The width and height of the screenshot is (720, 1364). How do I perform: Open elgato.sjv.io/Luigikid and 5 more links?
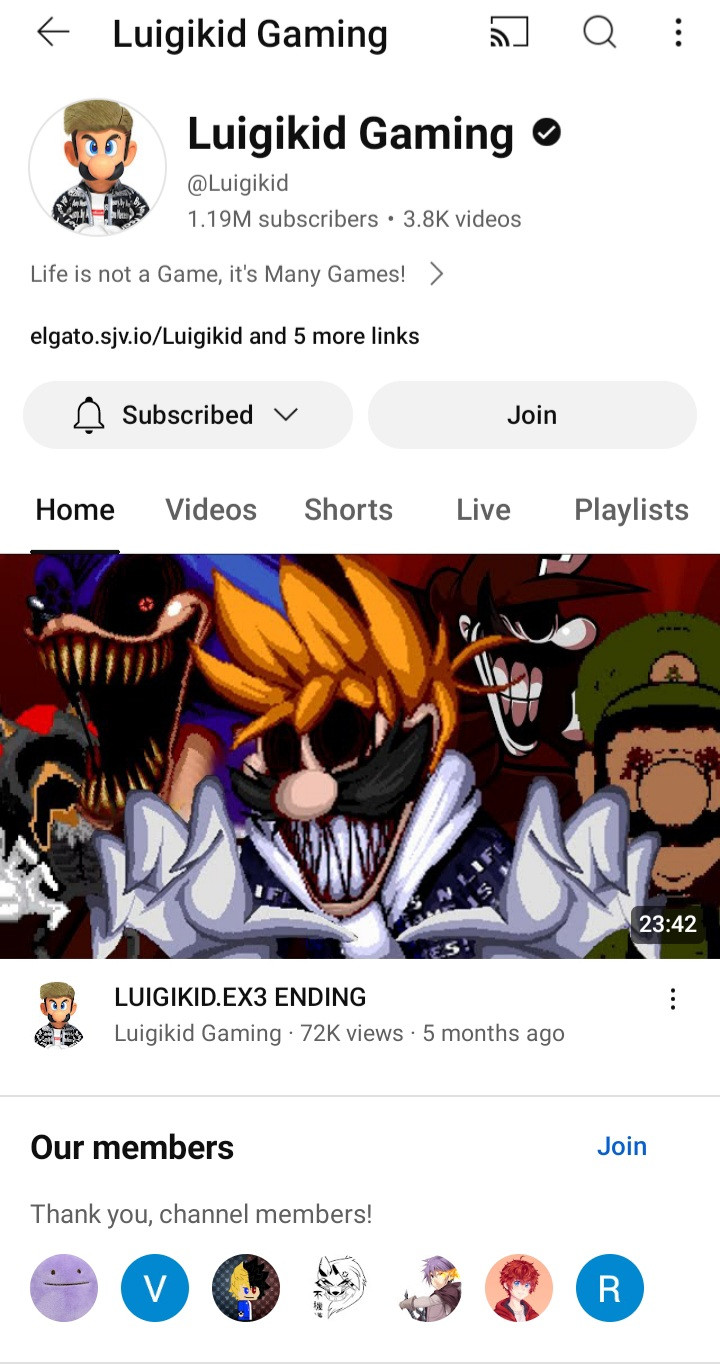(224, 336)
